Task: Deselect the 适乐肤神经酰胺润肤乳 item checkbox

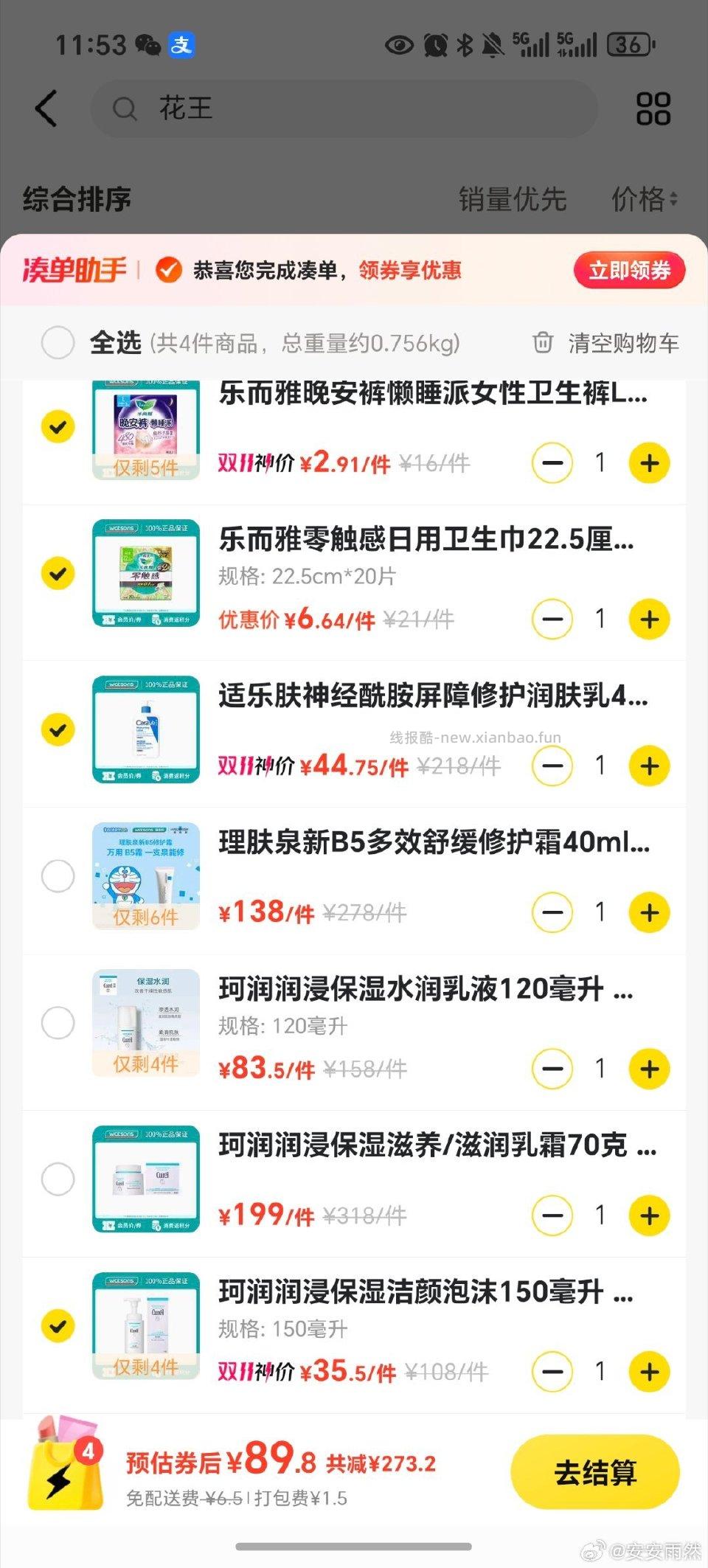Action: click(x=58, y=729)
